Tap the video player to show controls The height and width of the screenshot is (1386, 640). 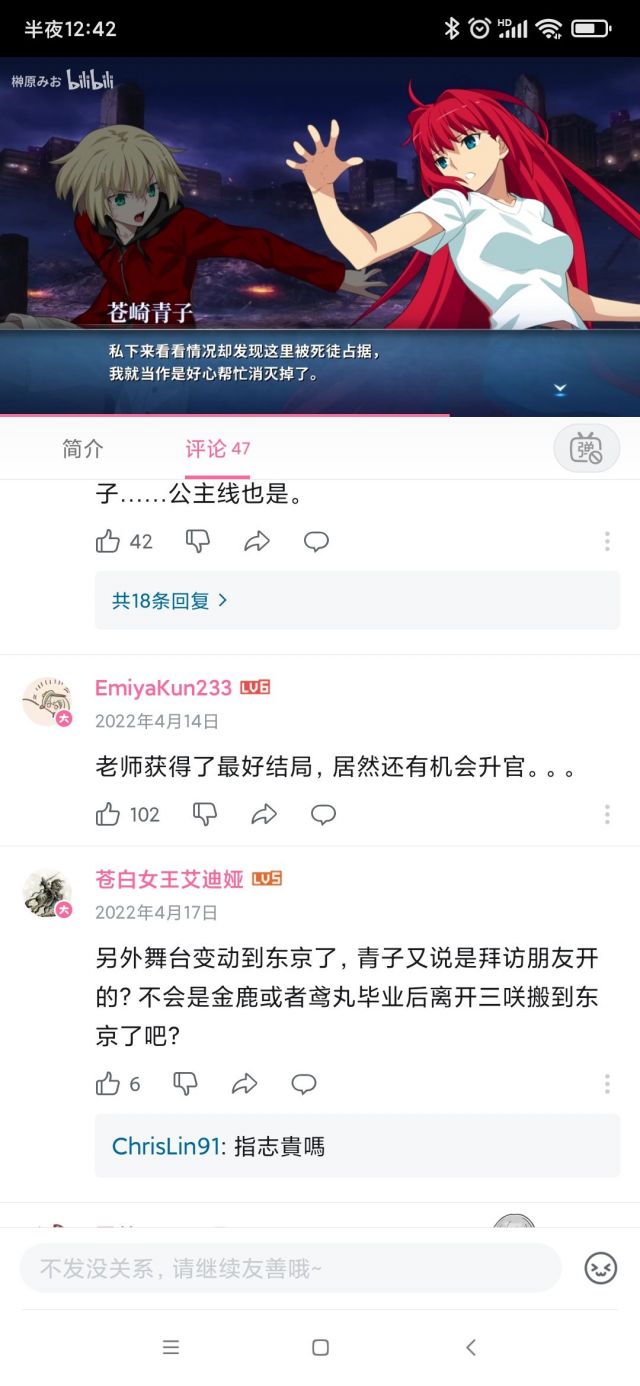click(x=320, y=236)
